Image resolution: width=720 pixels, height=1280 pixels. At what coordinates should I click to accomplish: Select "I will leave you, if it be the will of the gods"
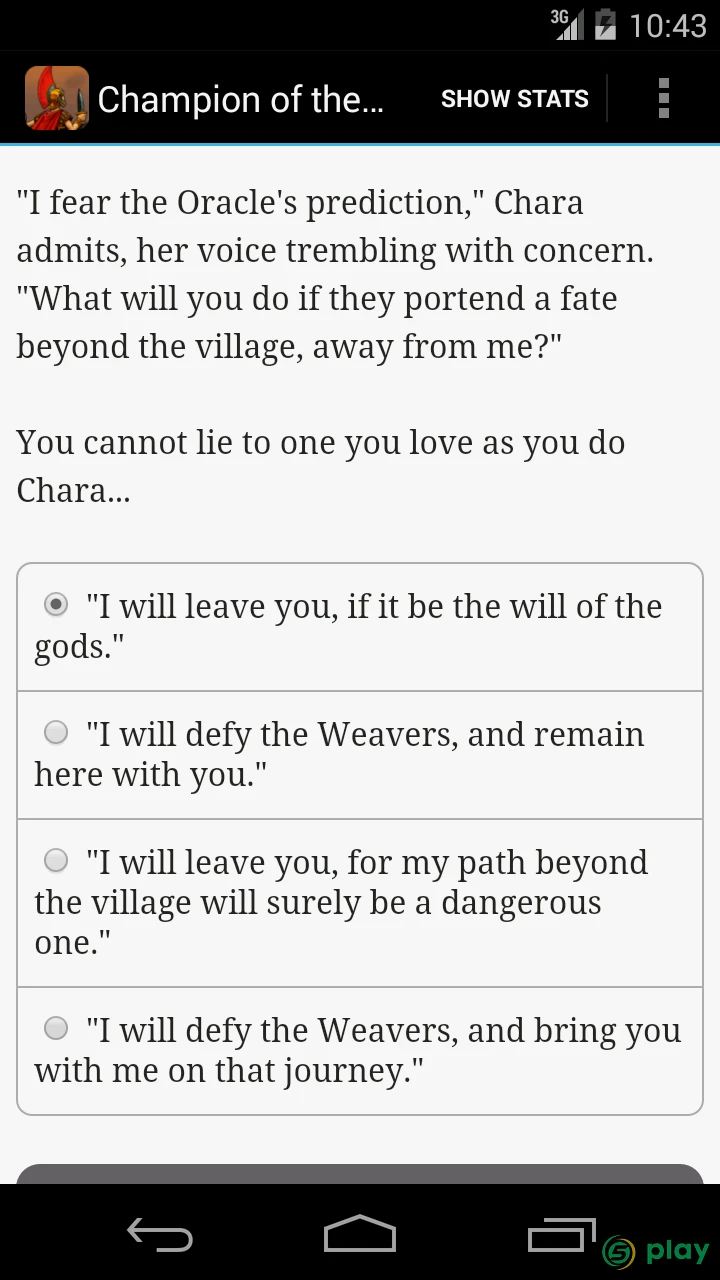[x=360, y=627]
